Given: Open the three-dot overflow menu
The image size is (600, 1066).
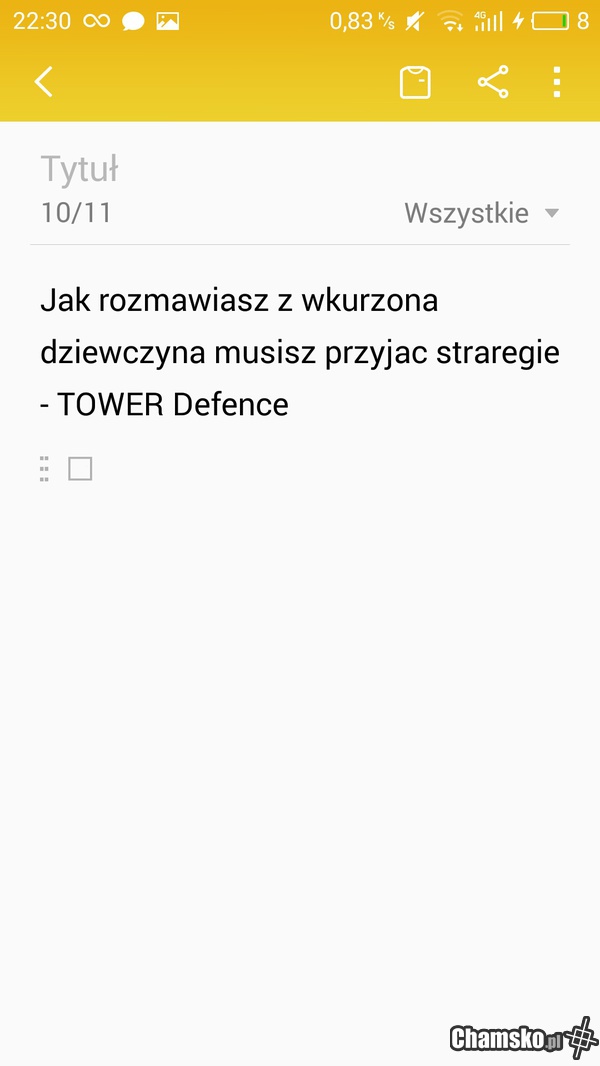Looking at the screenshot, I should [x=557, y=82].
